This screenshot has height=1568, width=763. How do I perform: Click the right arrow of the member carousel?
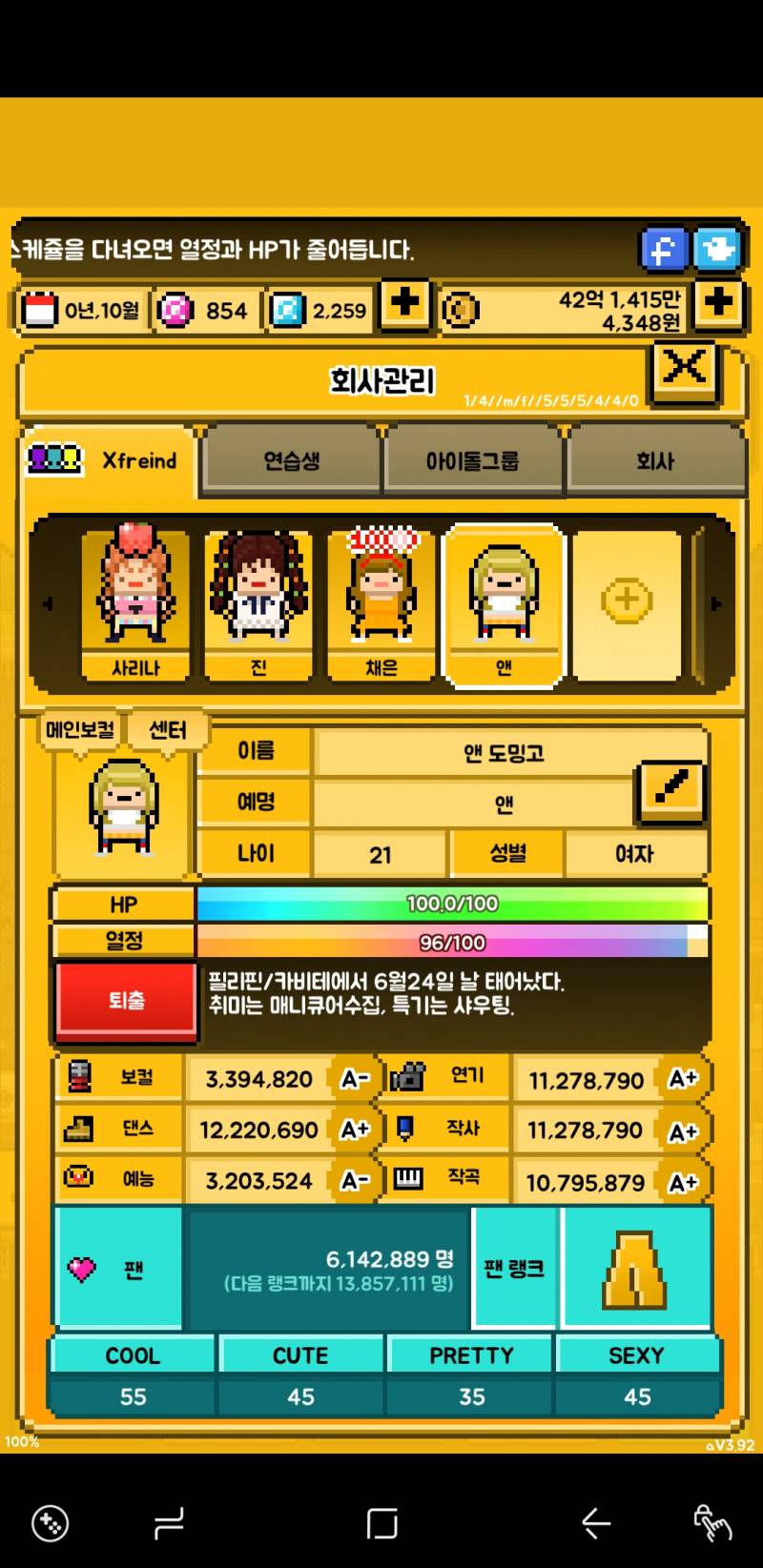[x=717, y=603]
